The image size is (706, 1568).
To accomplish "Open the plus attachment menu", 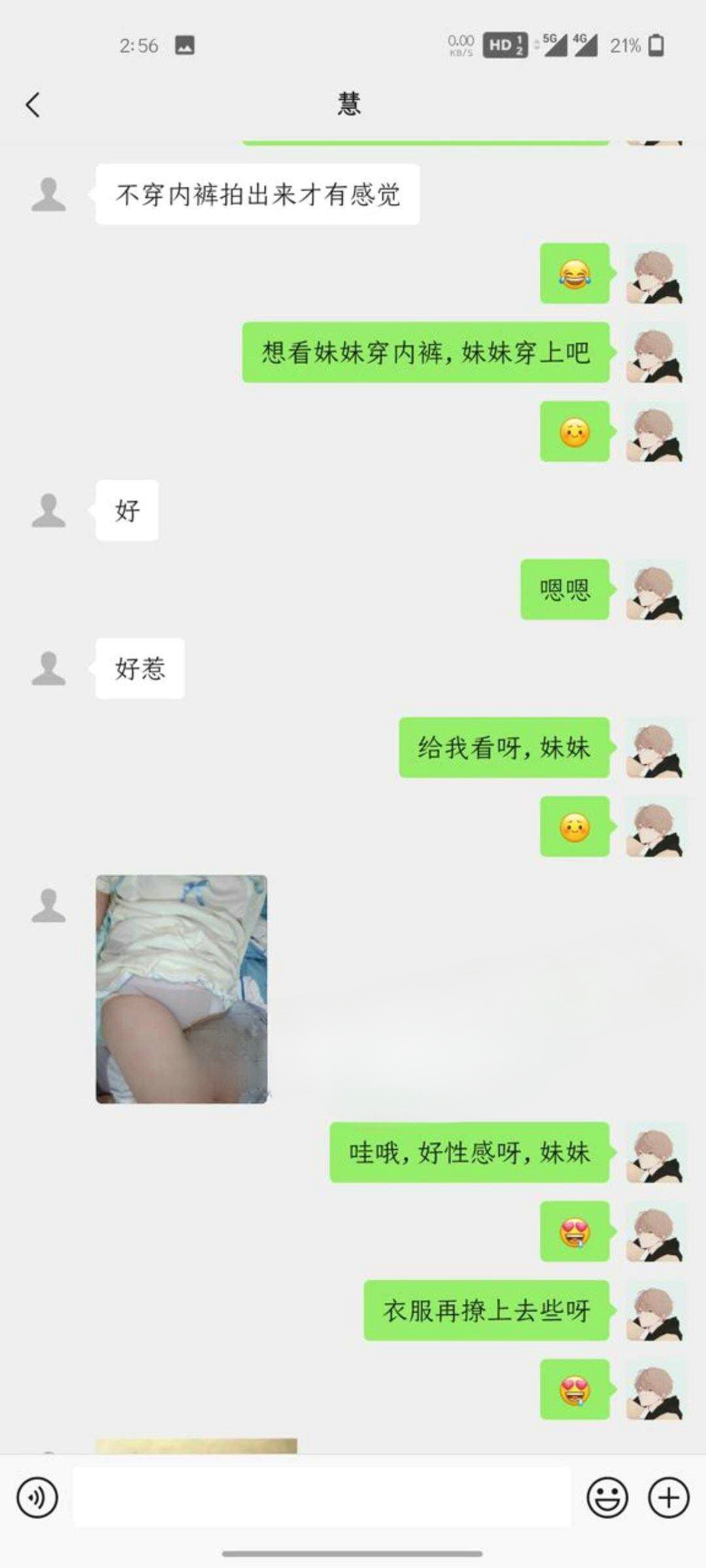I will tap(668, 1497).
